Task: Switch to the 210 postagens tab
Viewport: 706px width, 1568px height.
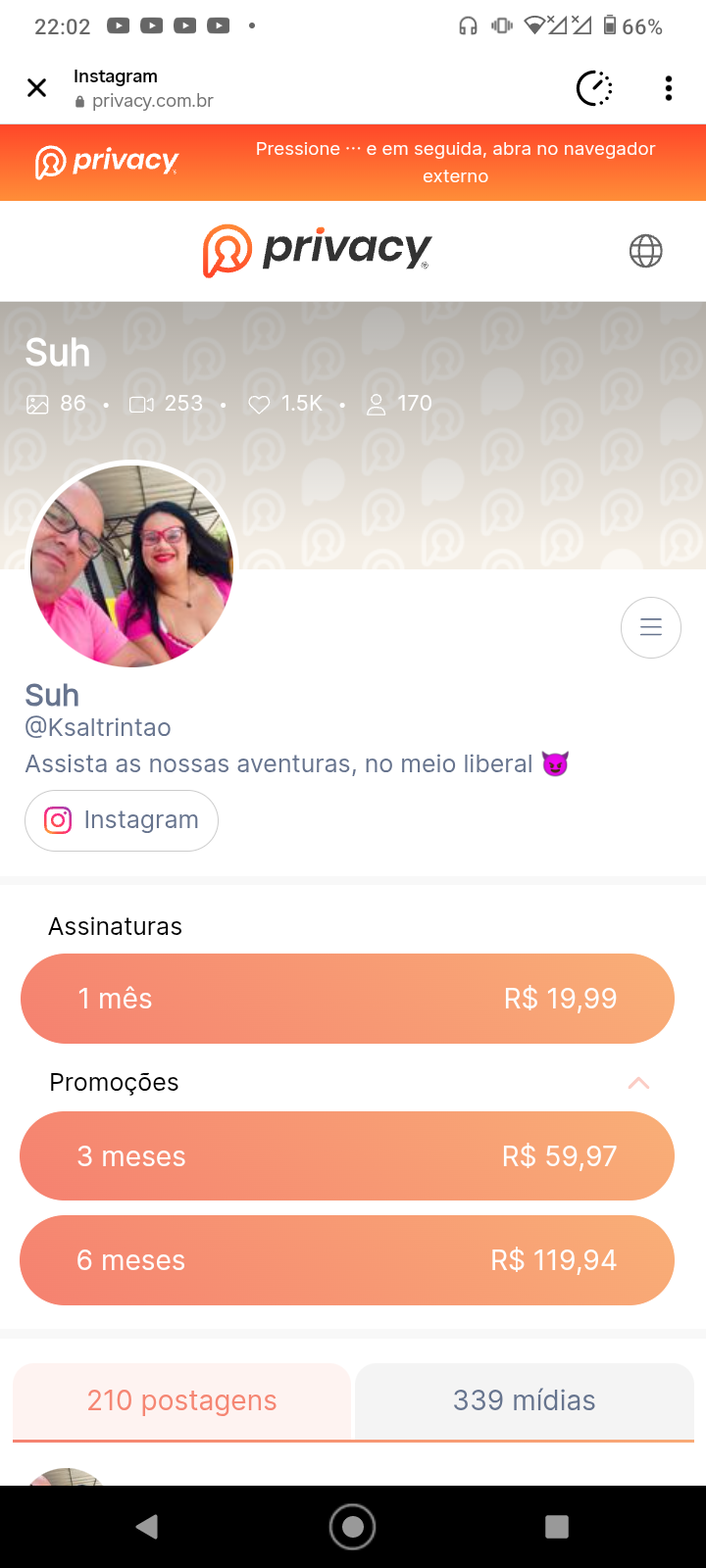Action: pyautogui.click(x=182, y=1400)
